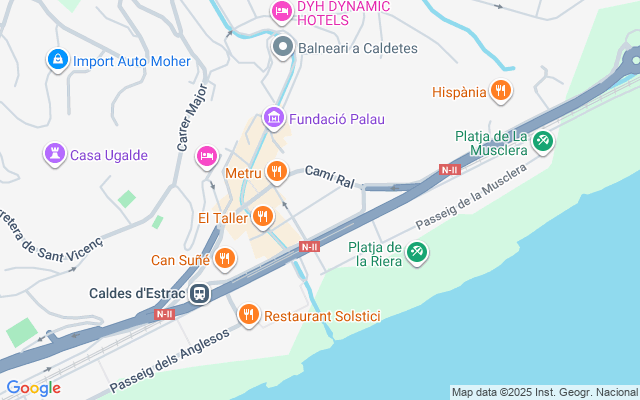The image size is (640, 400).
Task: Tap the pink hotel pin near Carrer Major
Action: coord(208,156)
